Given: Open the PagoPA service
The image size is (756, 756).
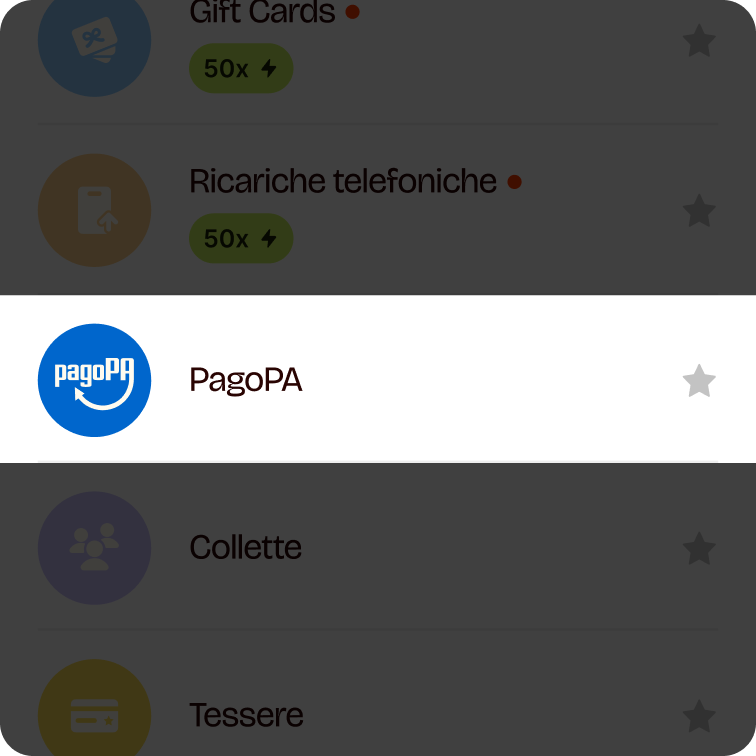Looking at the screenshot, I should (245, 380).
